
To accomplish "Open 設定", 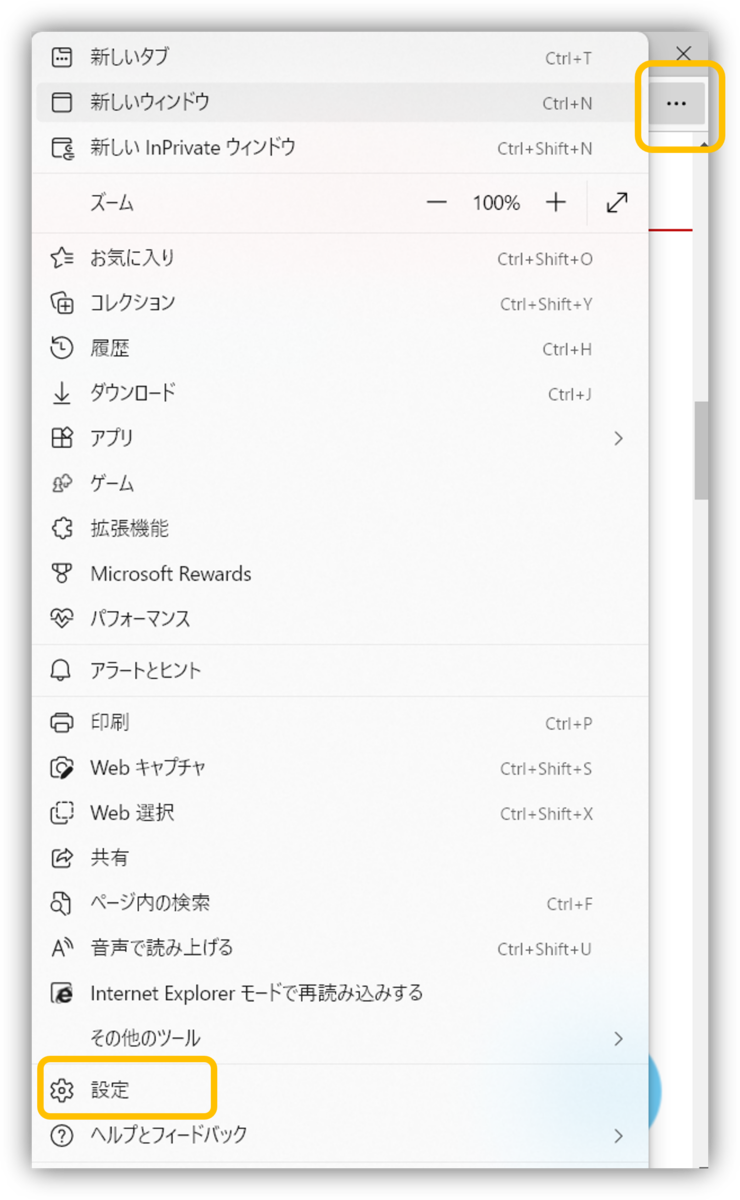I will tap(340, 1089).
